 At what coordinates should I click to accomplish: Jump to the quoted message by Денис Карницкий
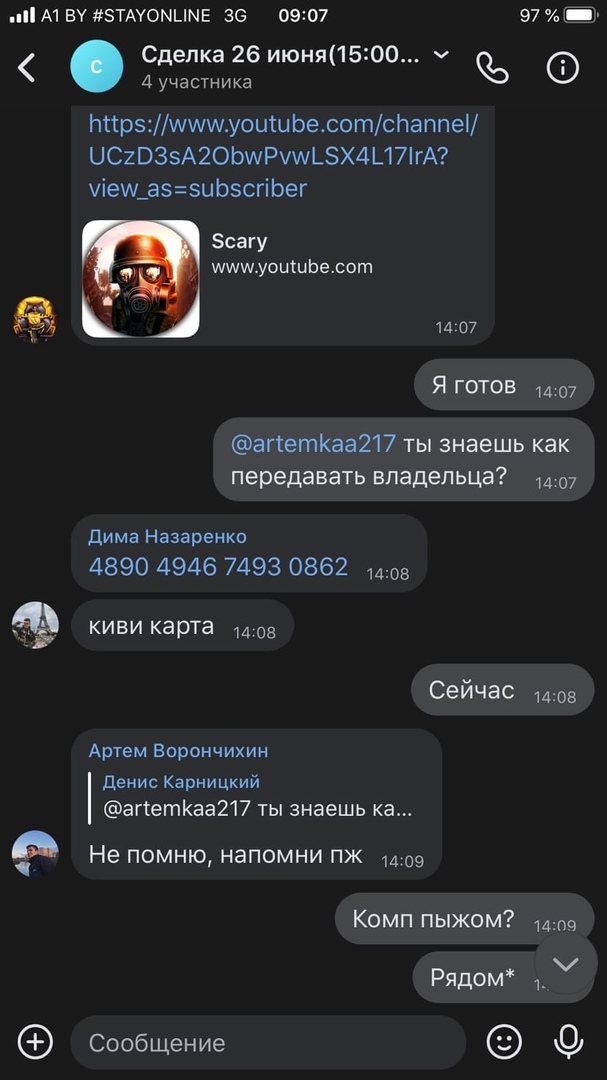(255, 796)
